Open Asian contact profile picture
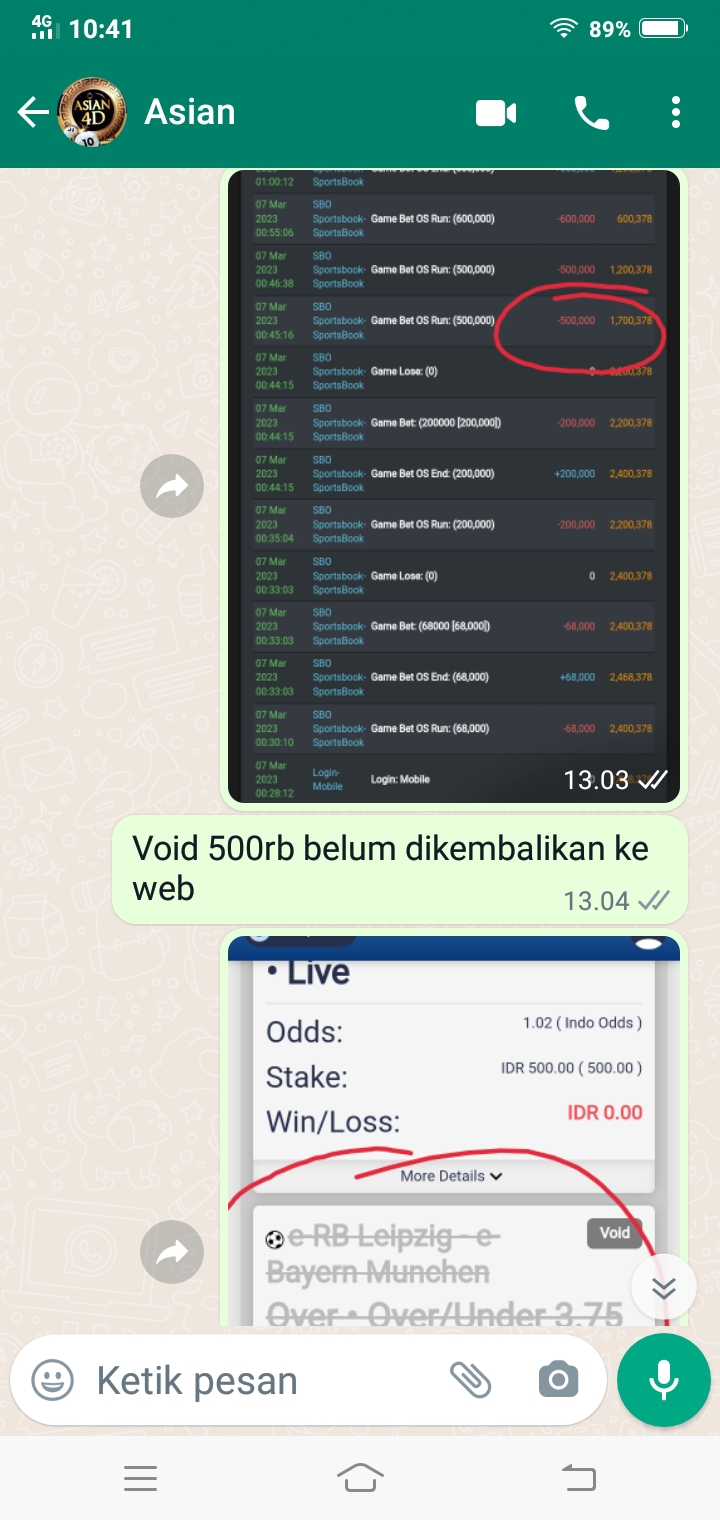The image size is (720, 1520). click(x=92, y=113)
